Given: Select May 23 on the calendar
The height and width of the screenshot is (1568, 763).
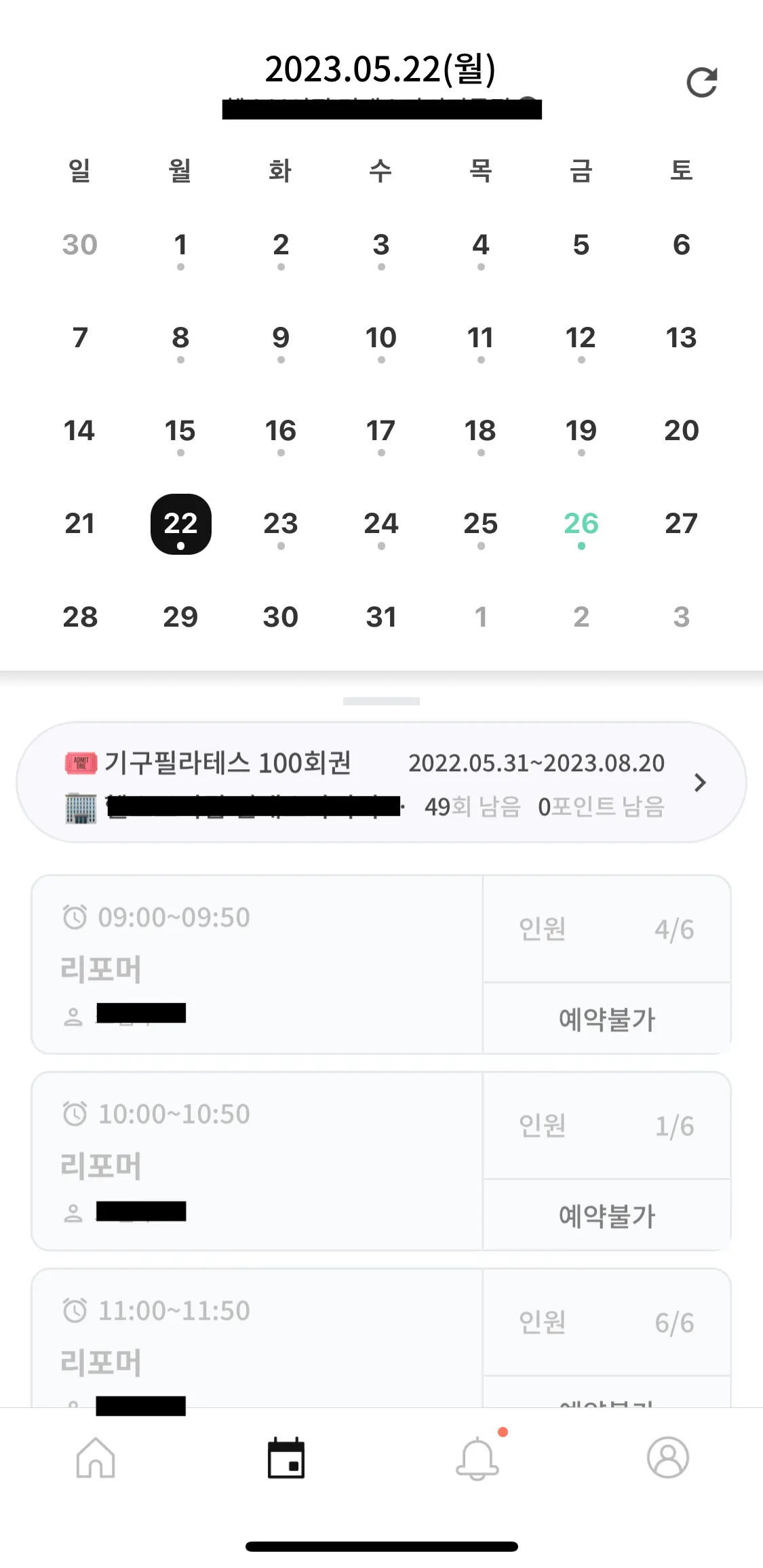Looking at the screenshot, I should click(x=281, y=524).
